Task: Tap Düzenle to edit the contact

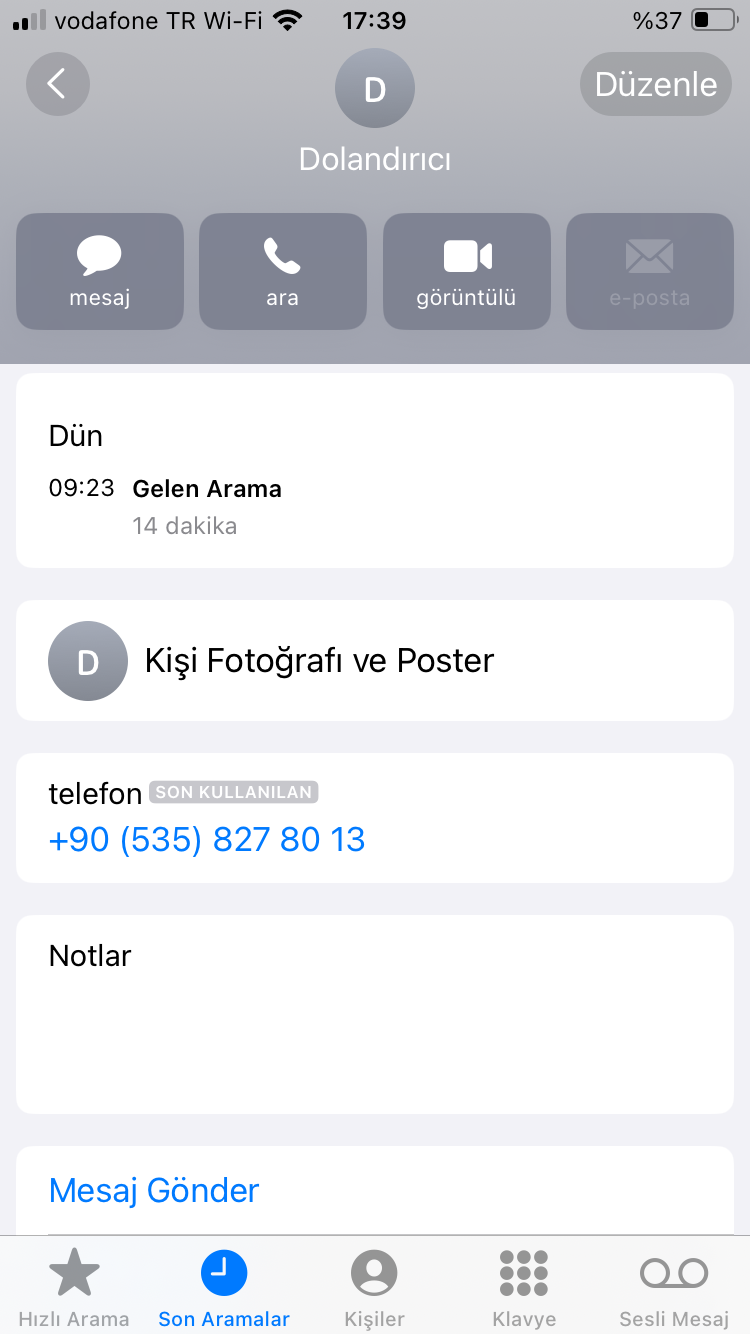Action: (x=656, y=84)
